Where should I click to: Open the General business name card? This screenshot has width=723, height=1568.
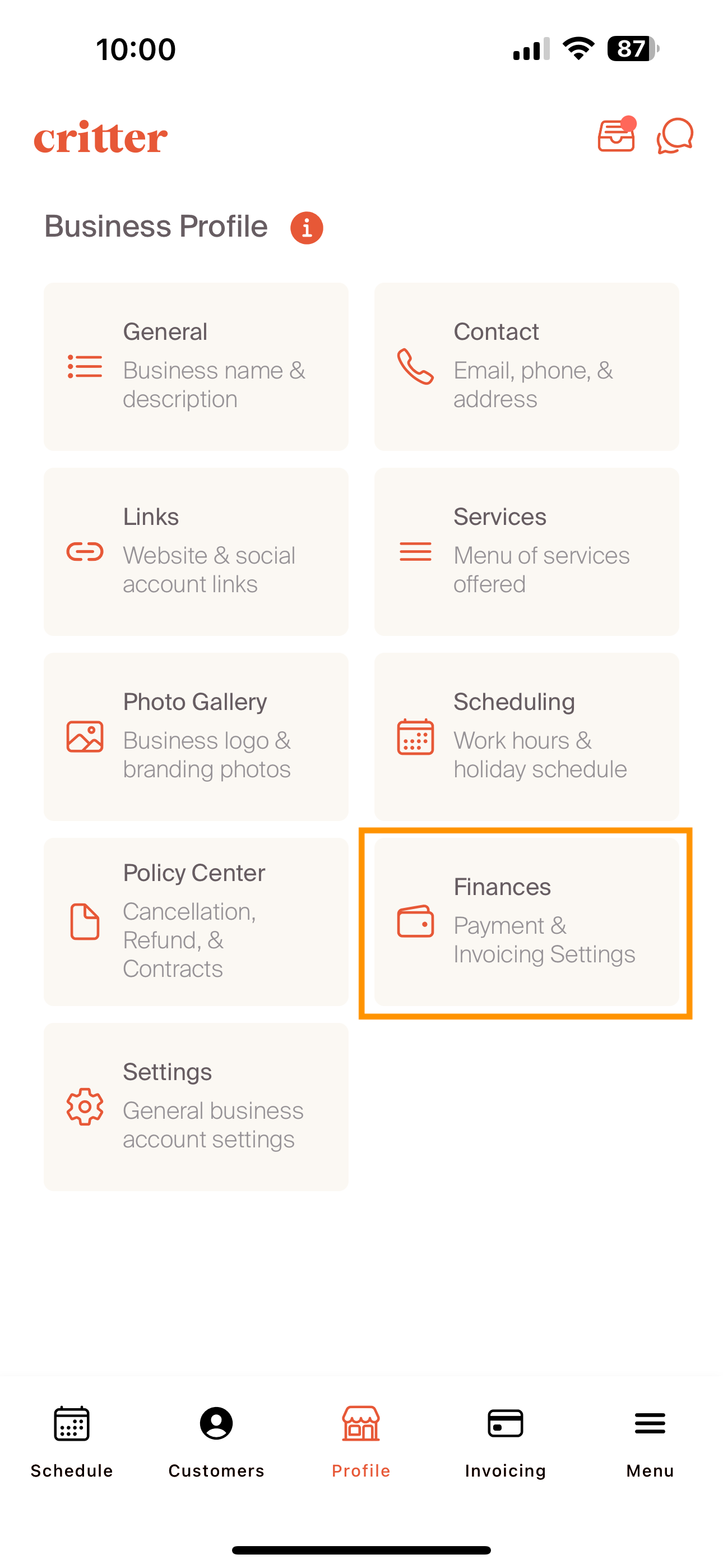pyautogui.click(x=196, y=366)
